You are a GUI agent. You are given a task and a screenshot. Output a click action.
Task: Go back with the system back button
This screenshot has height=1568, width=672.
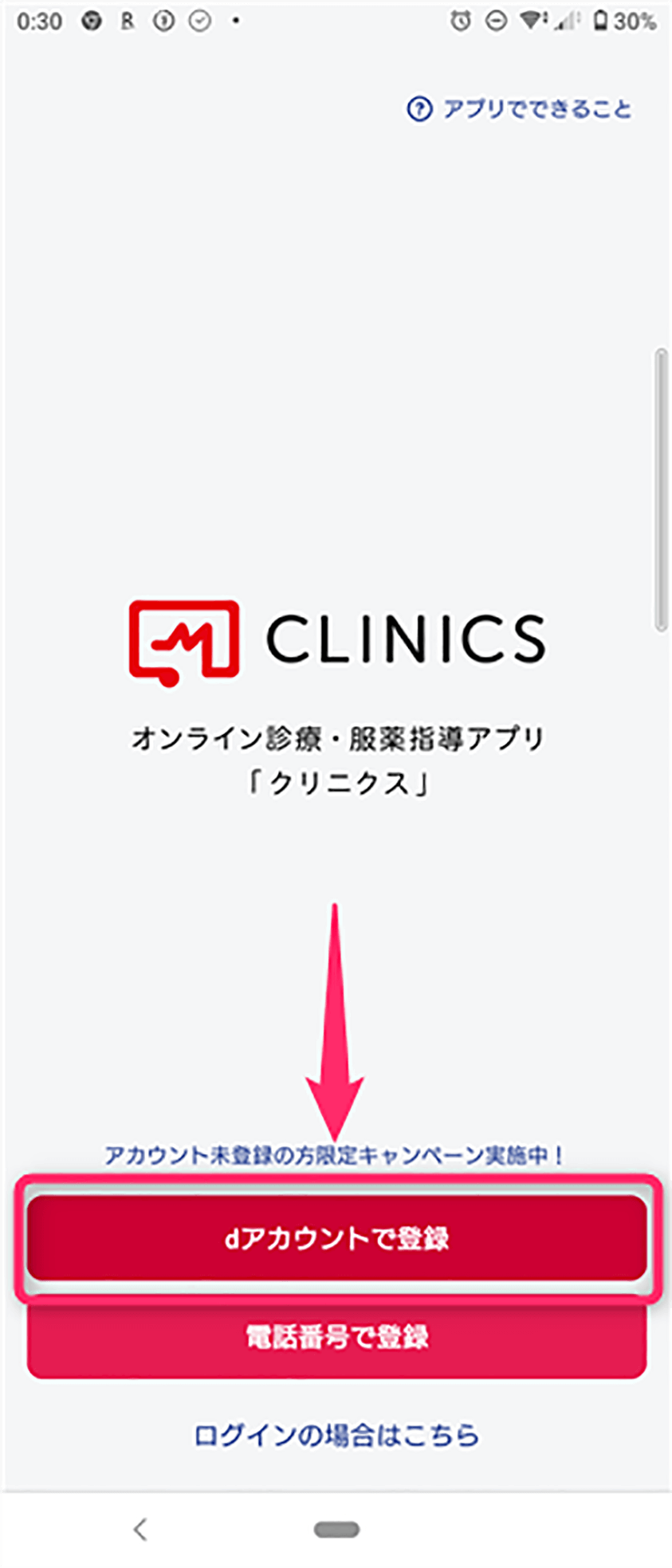coord(140,1529)
